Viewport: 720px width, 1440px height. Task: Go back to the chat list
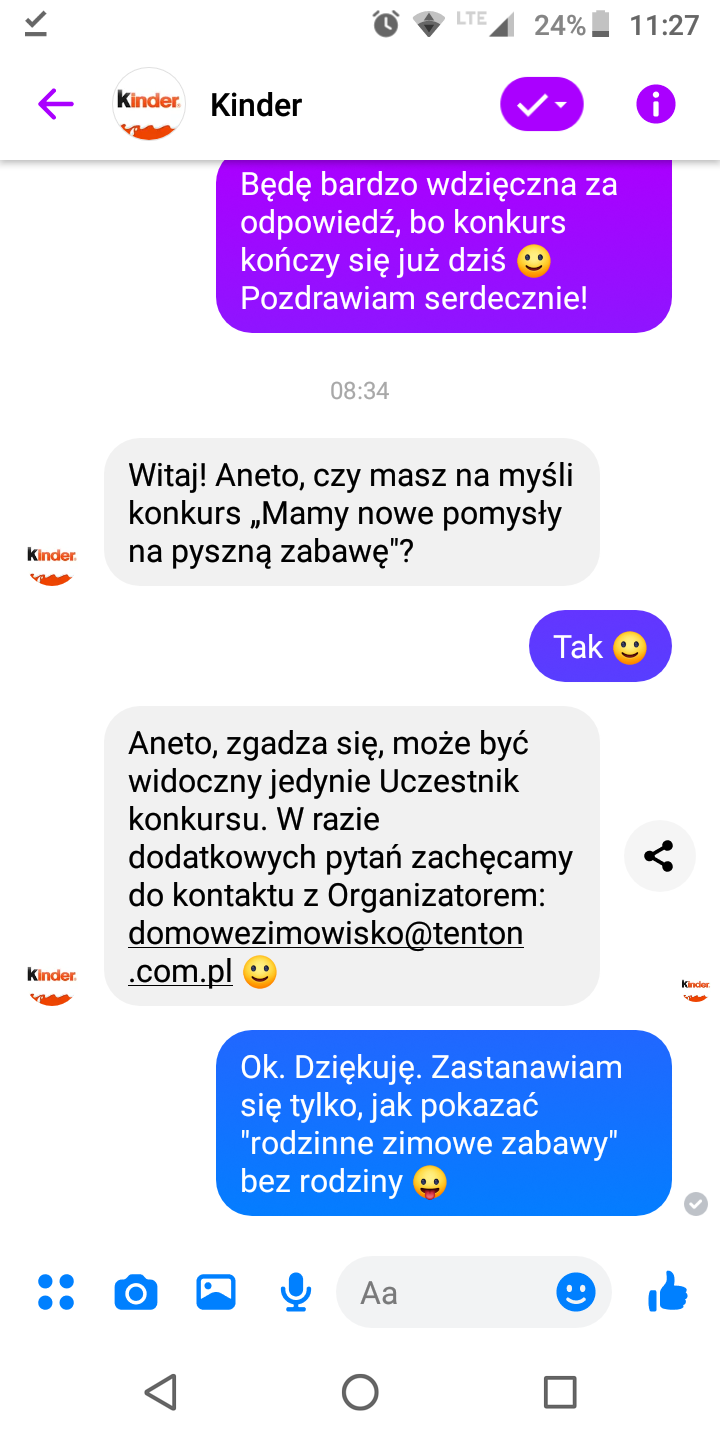[x=56, y=104]
